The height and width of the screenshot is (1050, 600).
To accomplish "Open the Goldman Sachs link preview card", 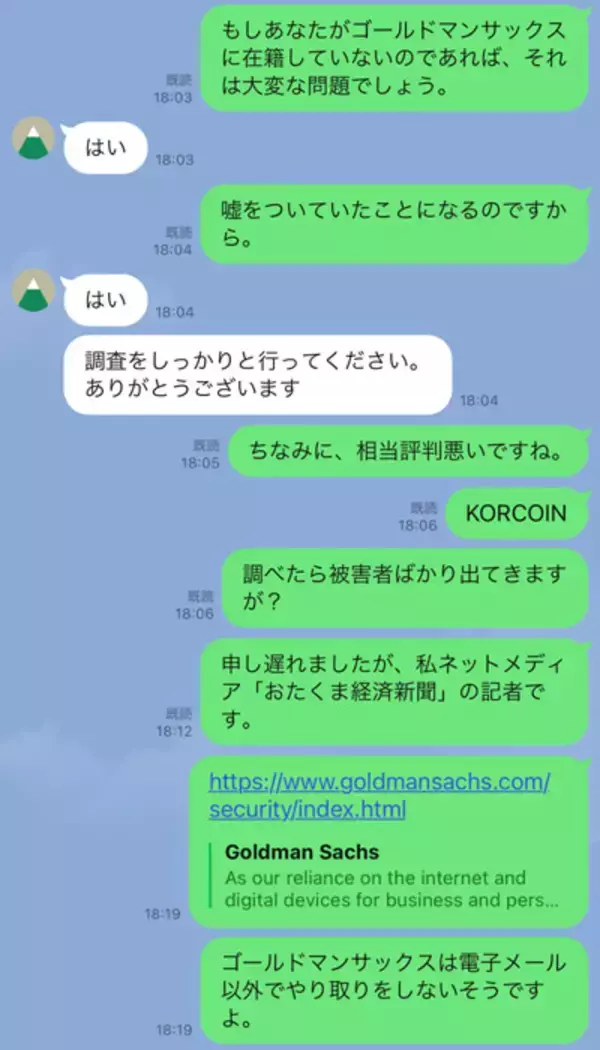I will pyautogui.click(x=390, y=877).
